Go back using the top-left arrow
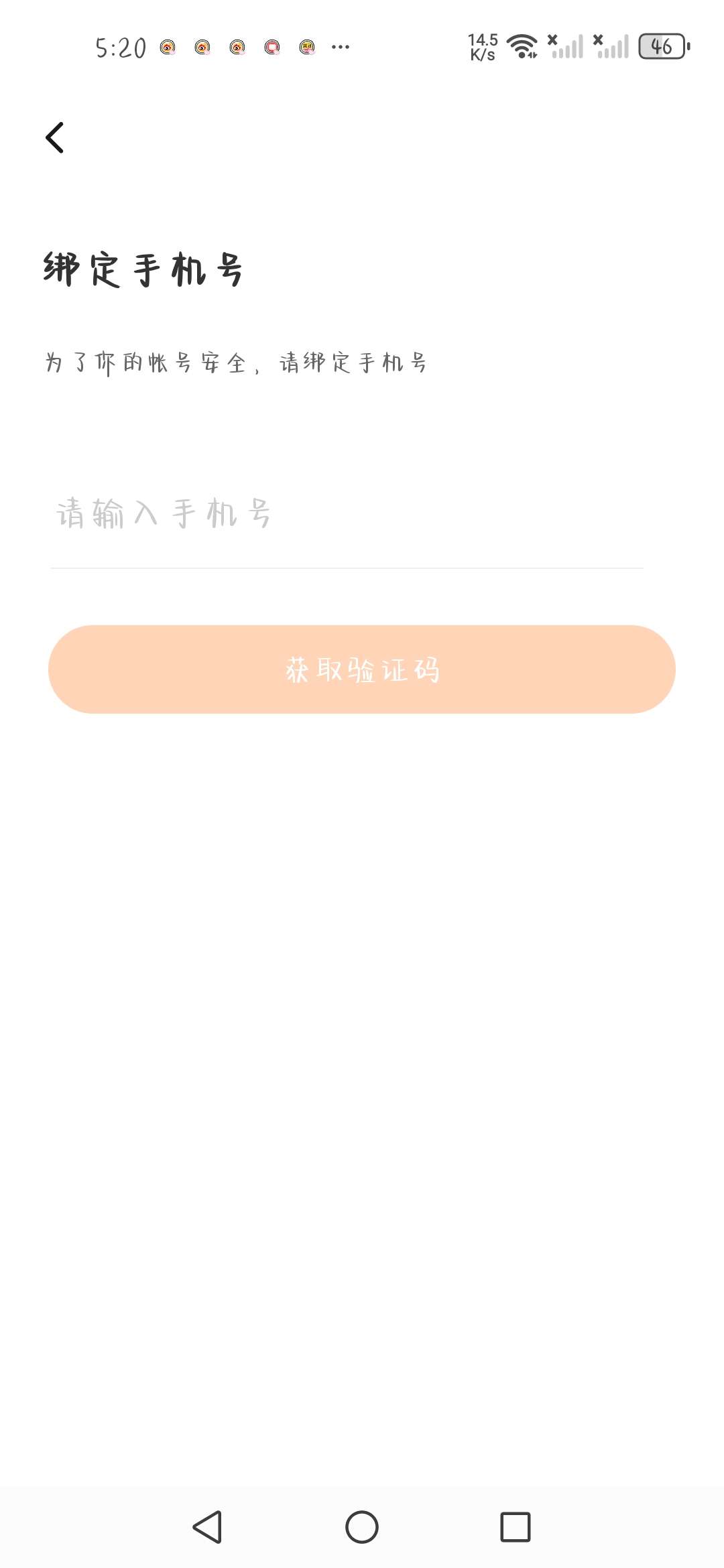The width and height of the screenshot is (724, 1568). pos(55,137)
